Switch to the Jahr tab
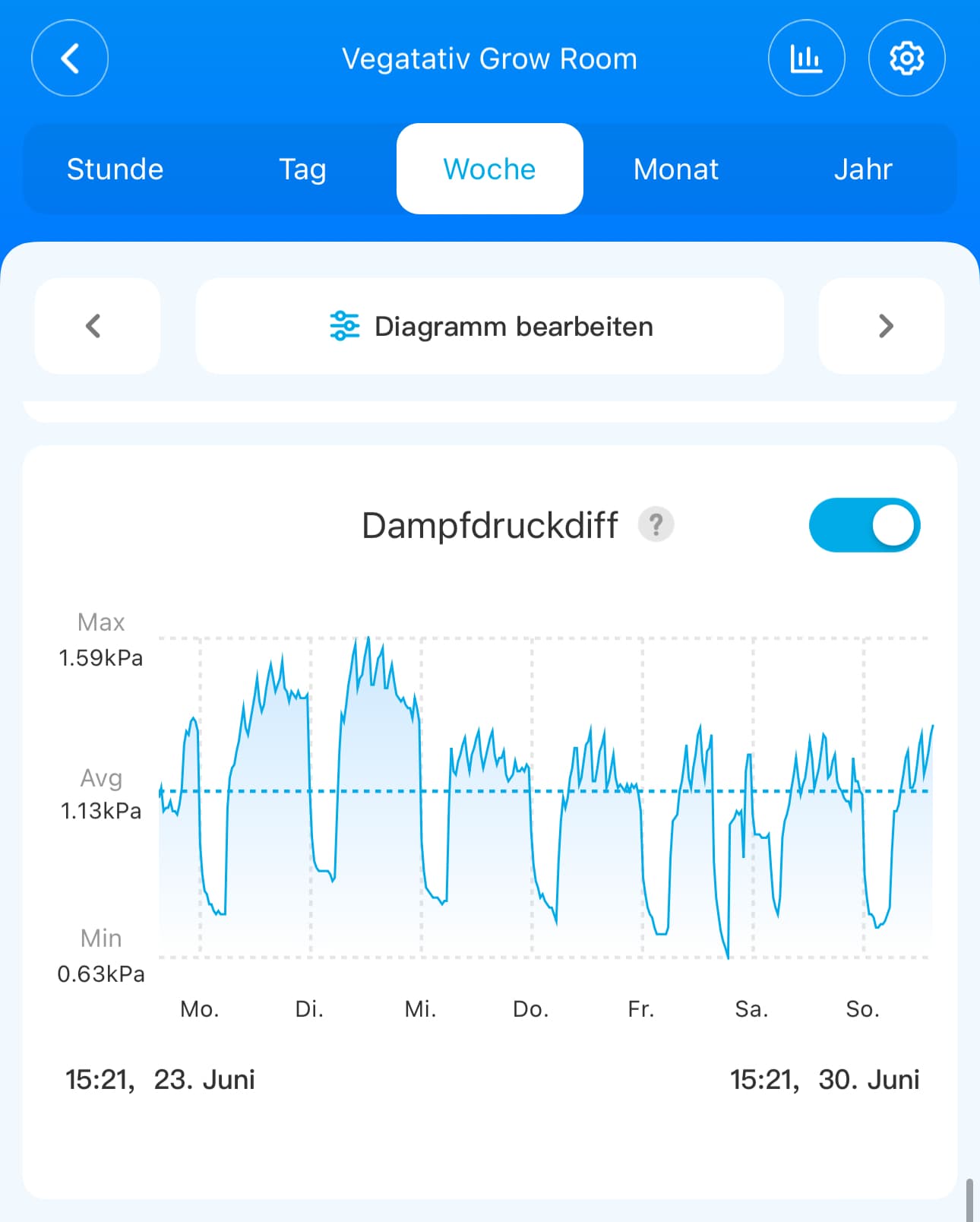 (862, 169)
